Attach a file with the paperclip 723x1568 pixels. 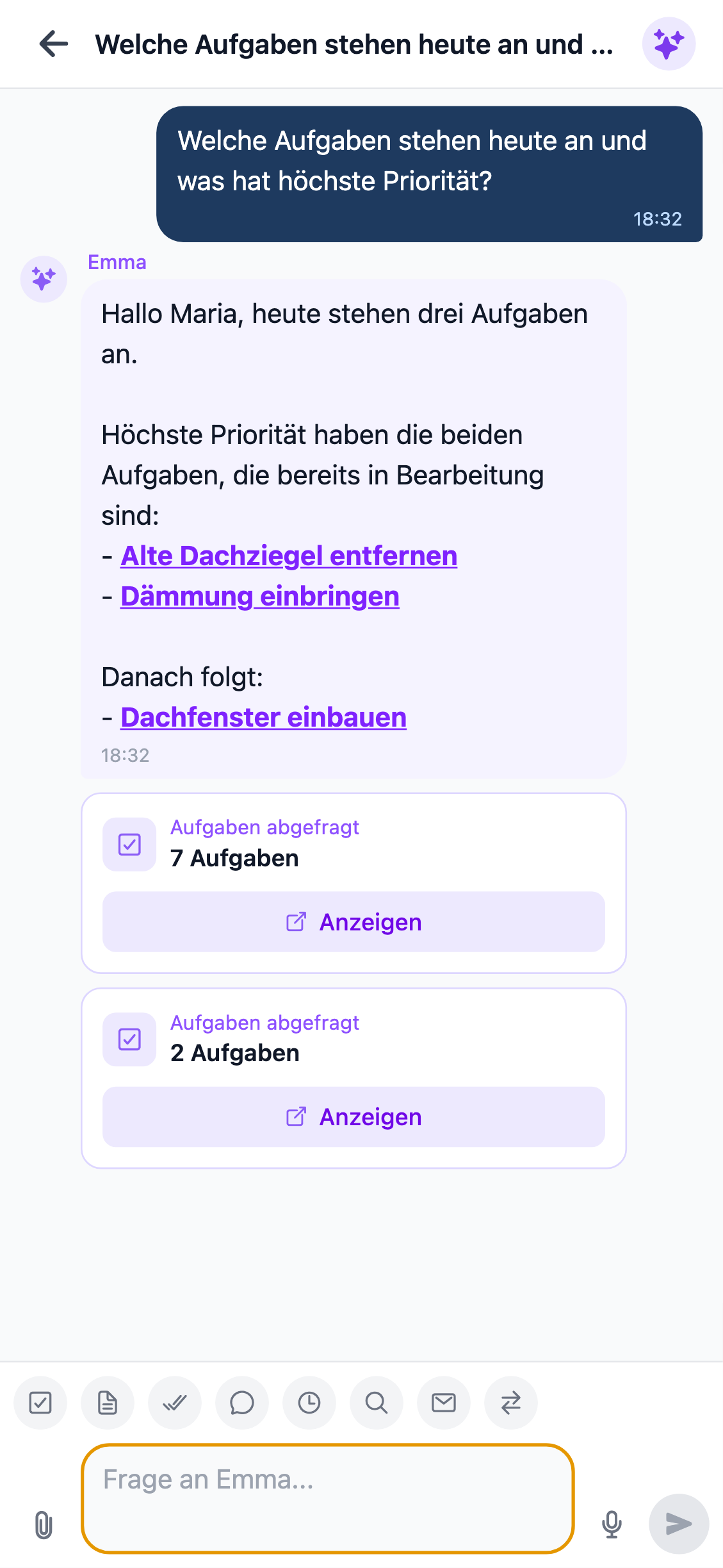pos(43,1524)
